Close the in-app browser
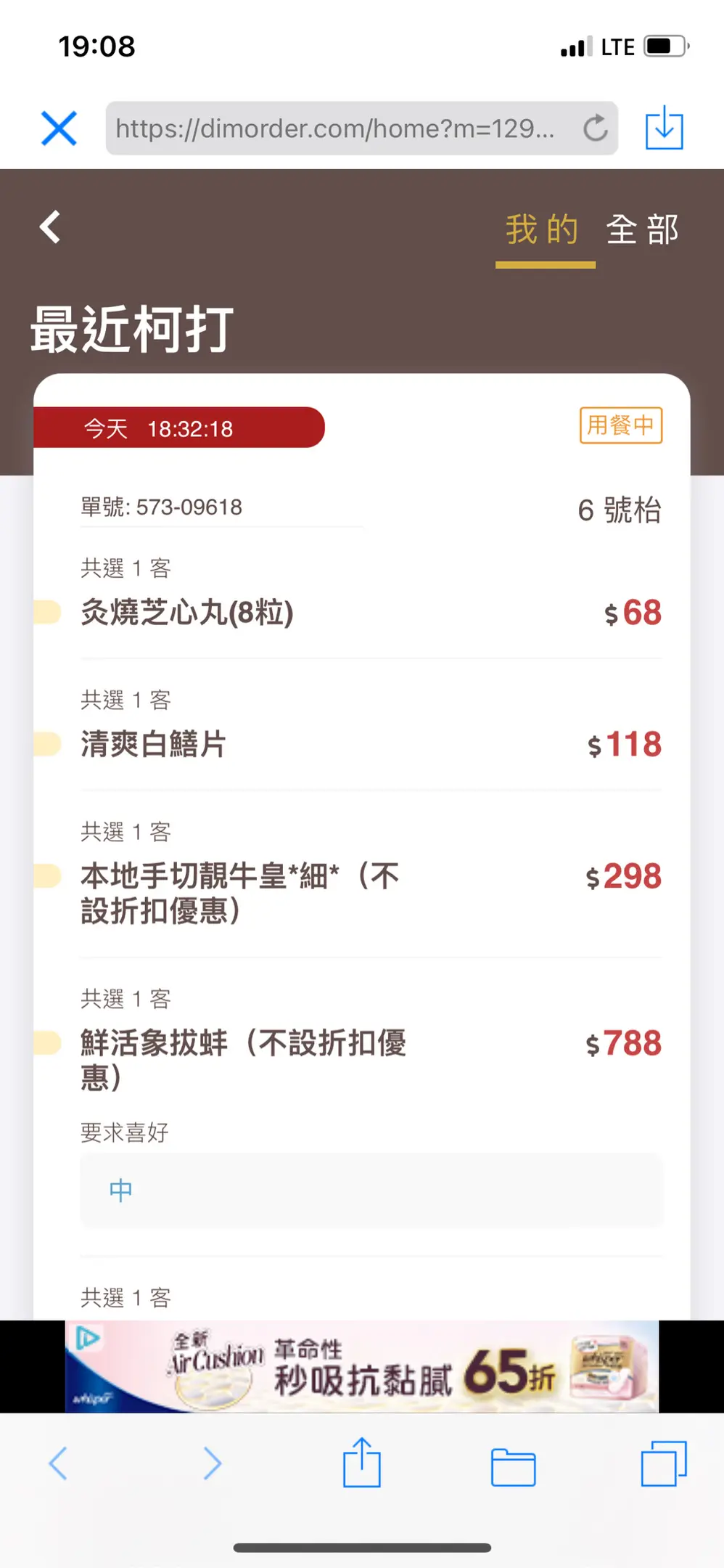Image resolution: width=724 pixels, height=1568 pixels. 59,128
